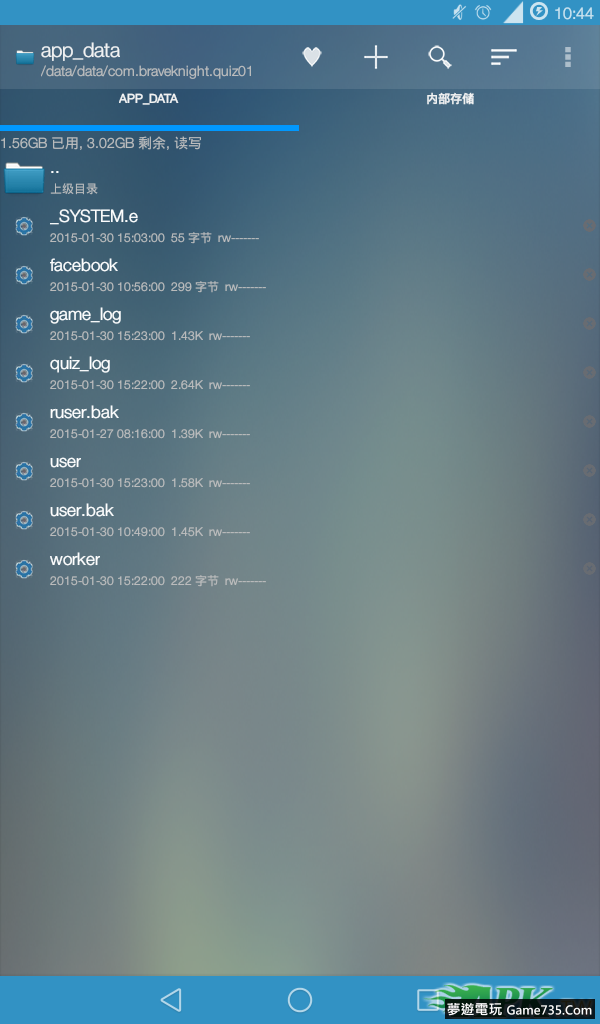Tap the app_data folder title

pyautogui.click(x=80, y=51)
